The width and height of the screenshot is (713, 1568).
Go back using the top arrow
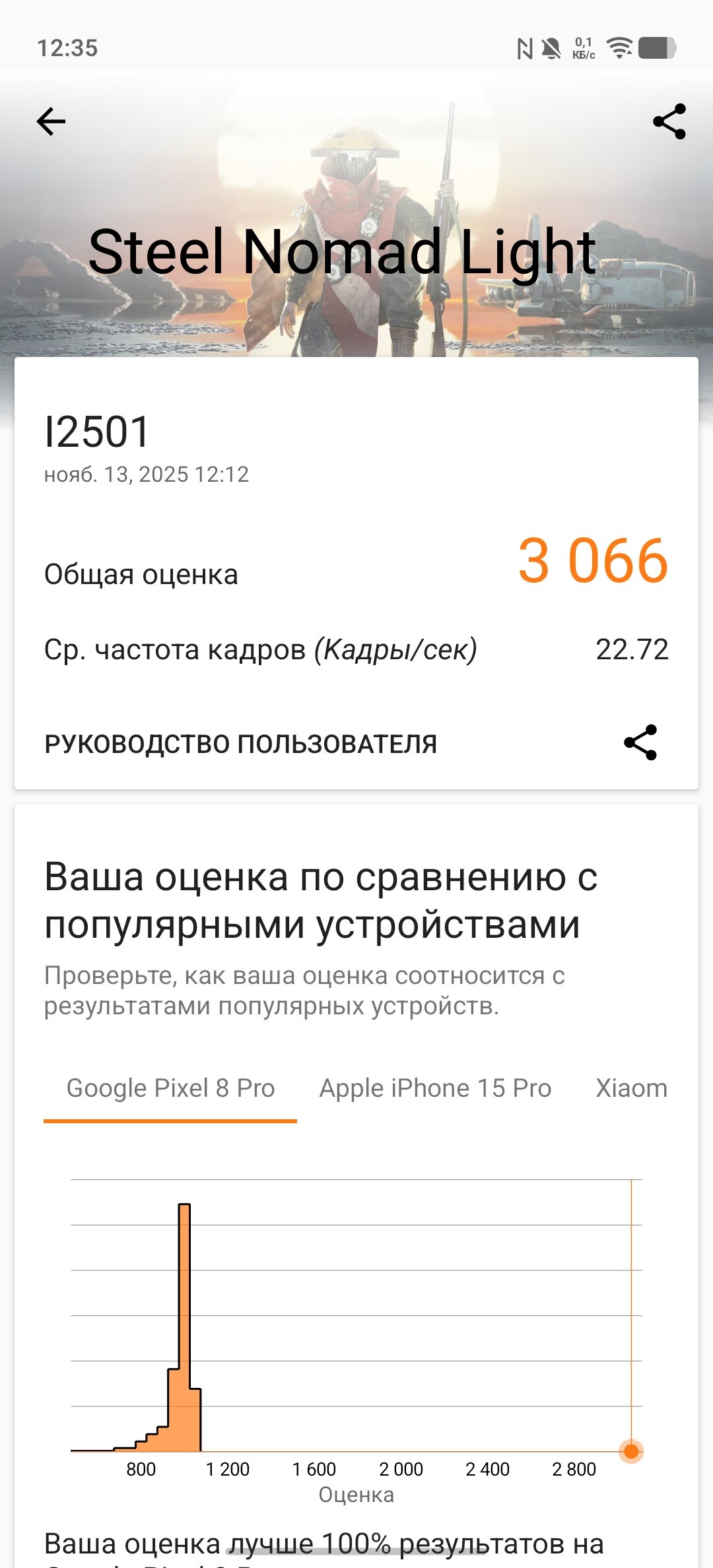[51, 122]
